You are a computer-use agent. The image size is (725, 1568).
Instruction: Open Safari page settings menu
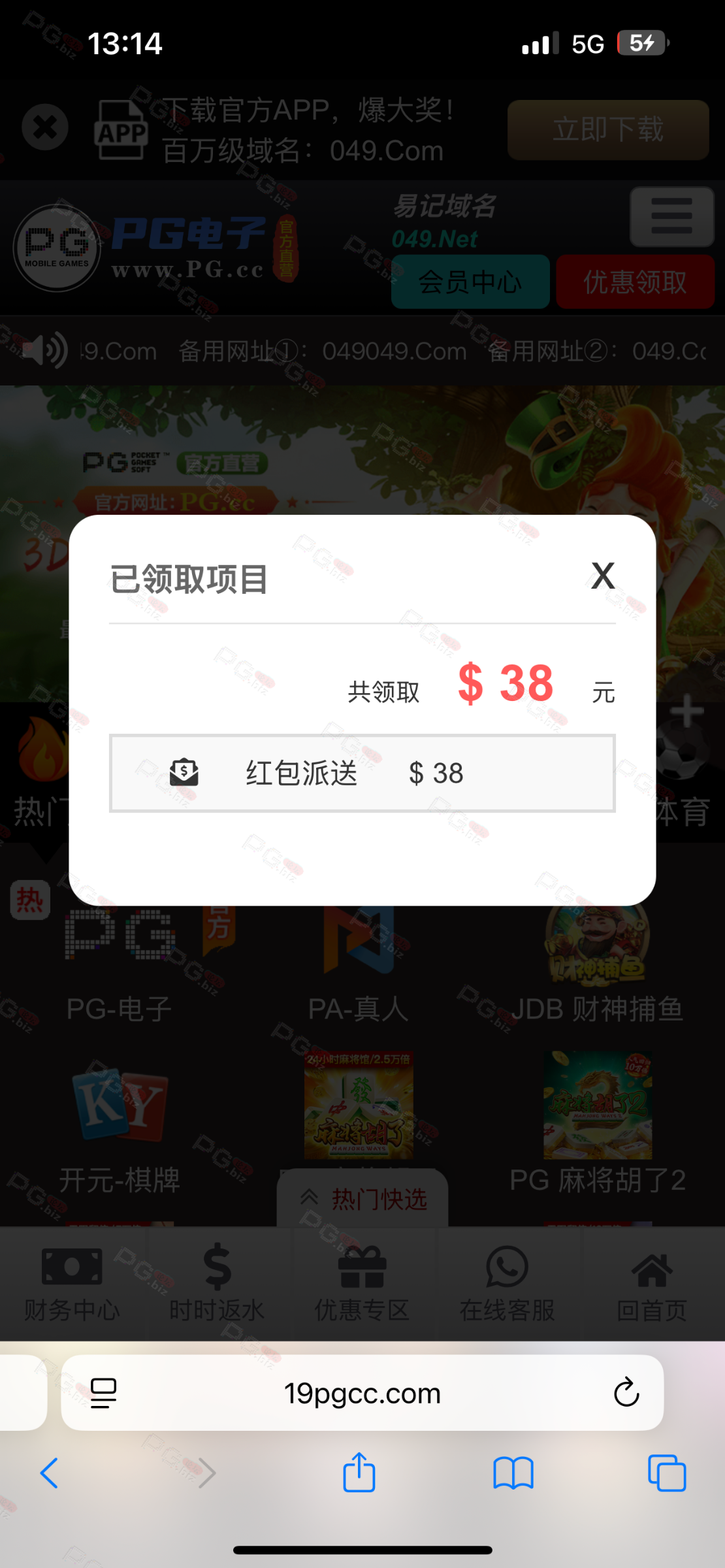pos(103,1393)
